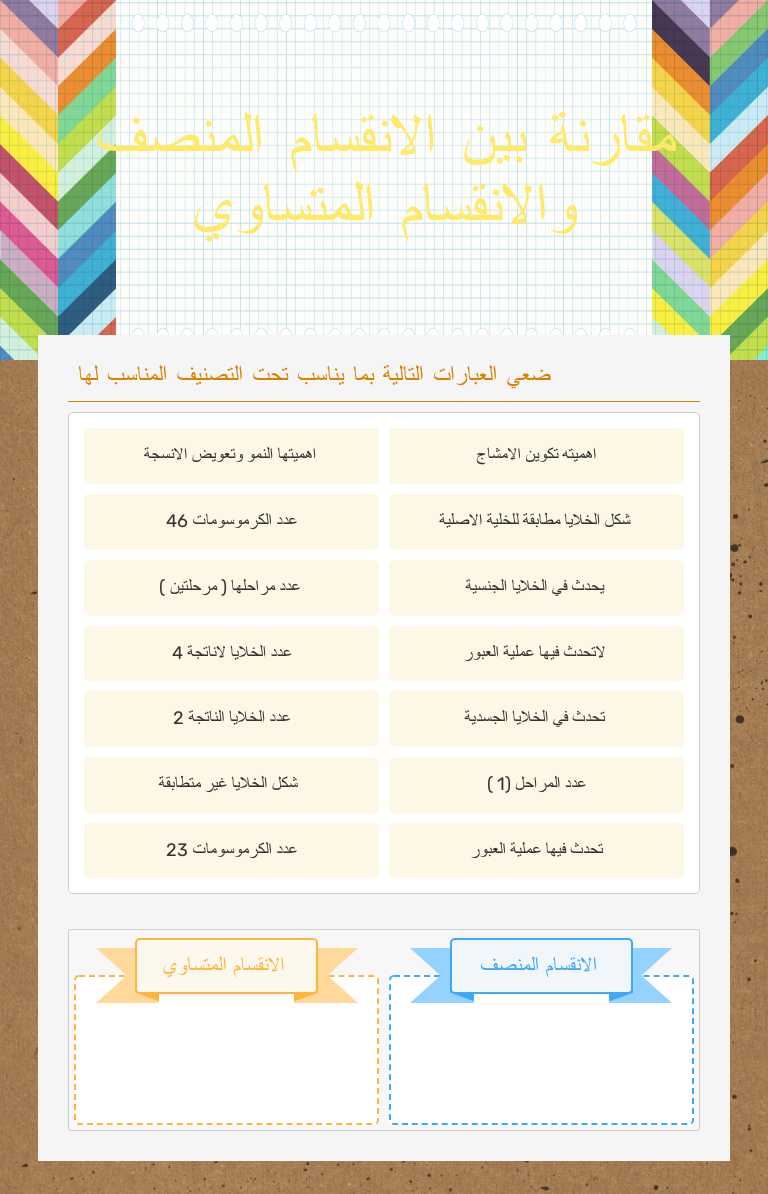
Task: Select the 'لاتحدث فيها عملية العبور' card
Action: point(537,652)
